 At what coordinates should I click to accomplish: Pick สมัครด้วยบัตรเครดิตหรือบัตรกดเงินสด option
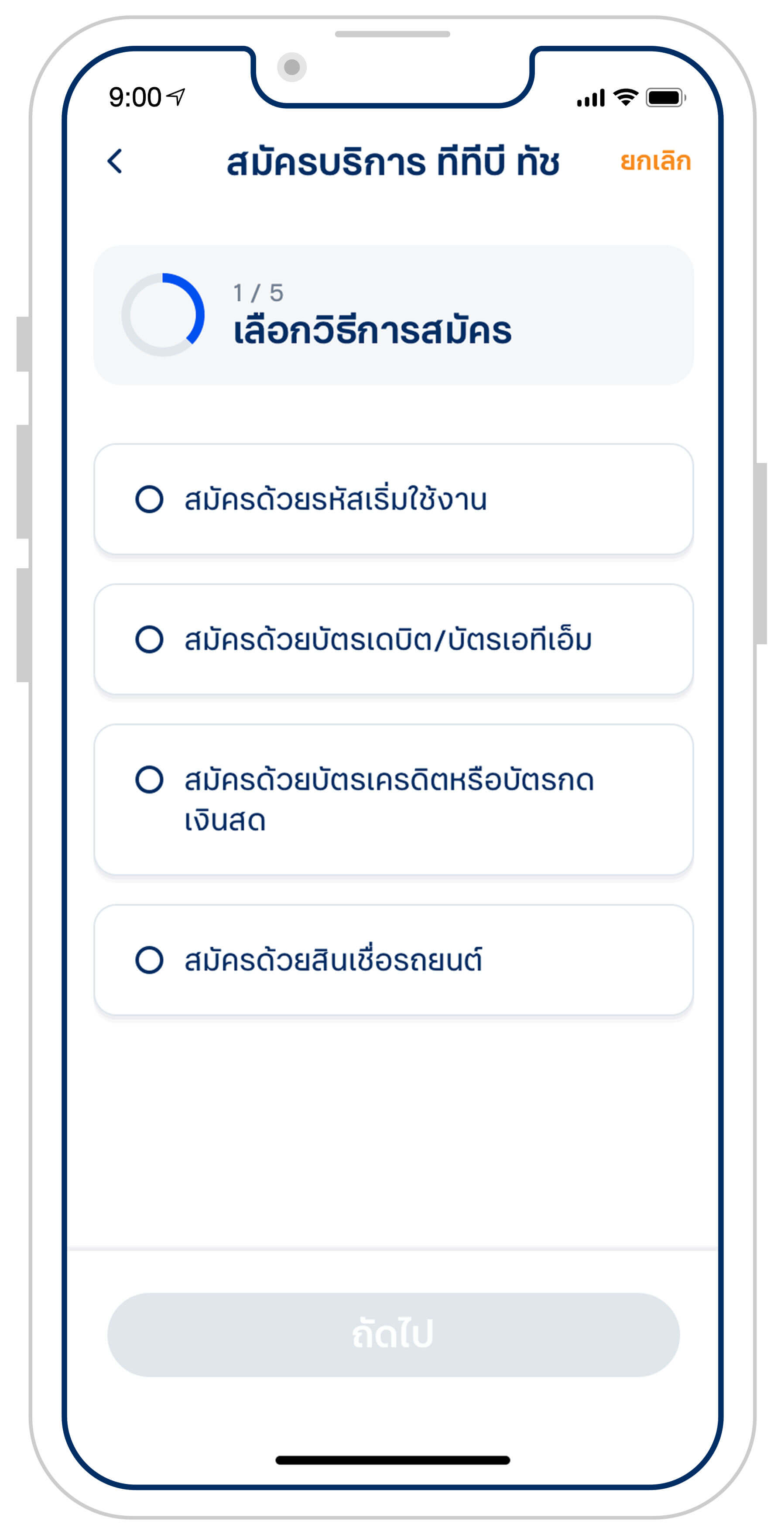[393, 800]
